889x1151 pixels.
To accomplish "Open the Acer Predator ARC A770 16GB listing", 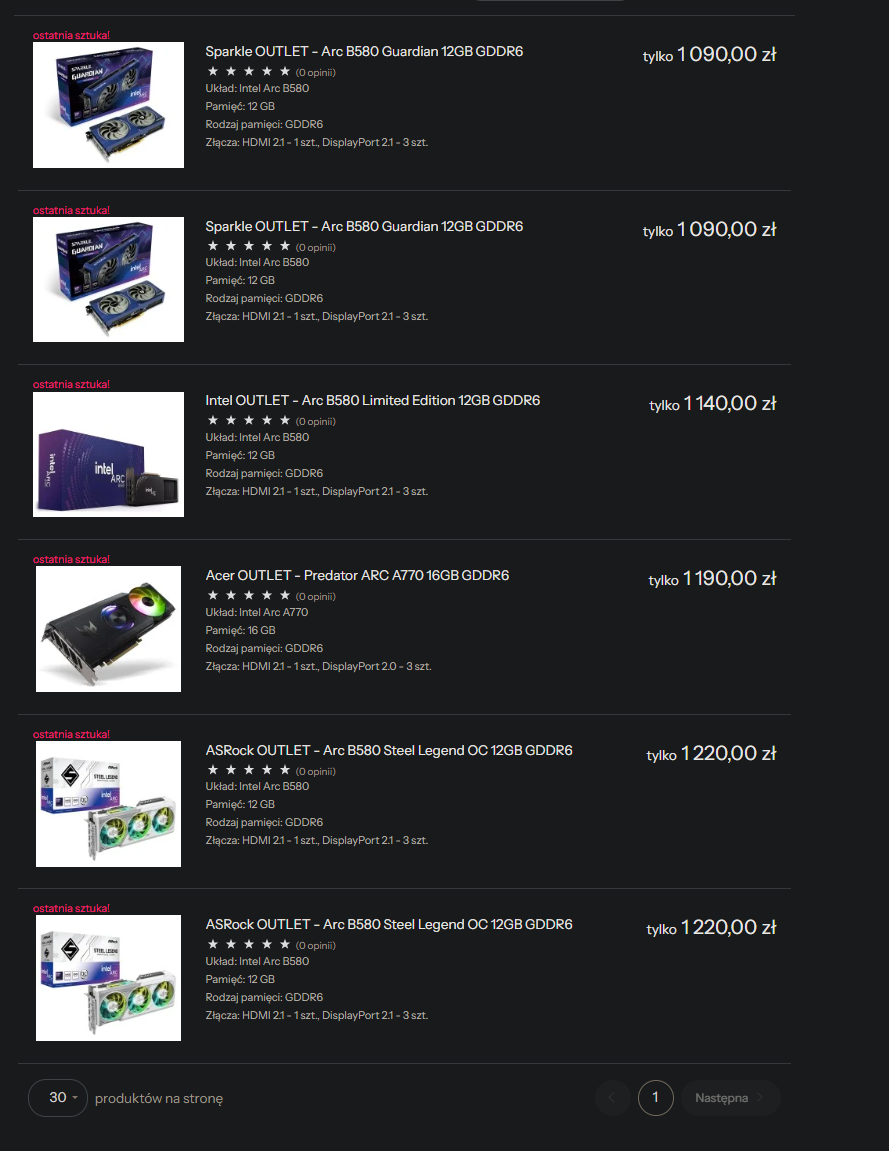I will 357,576.
